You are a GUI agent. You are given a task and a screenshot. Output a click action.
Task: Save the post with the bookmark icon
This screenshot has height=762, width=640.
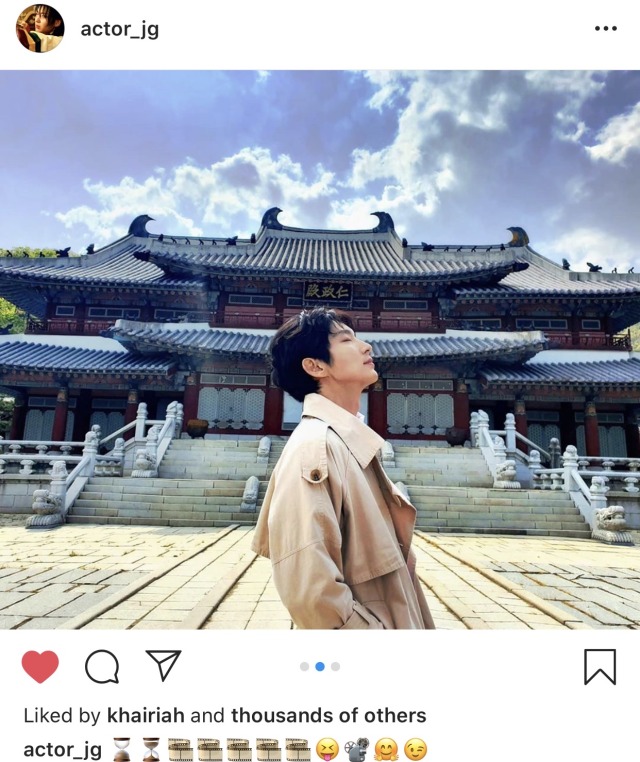pos(599,666)
